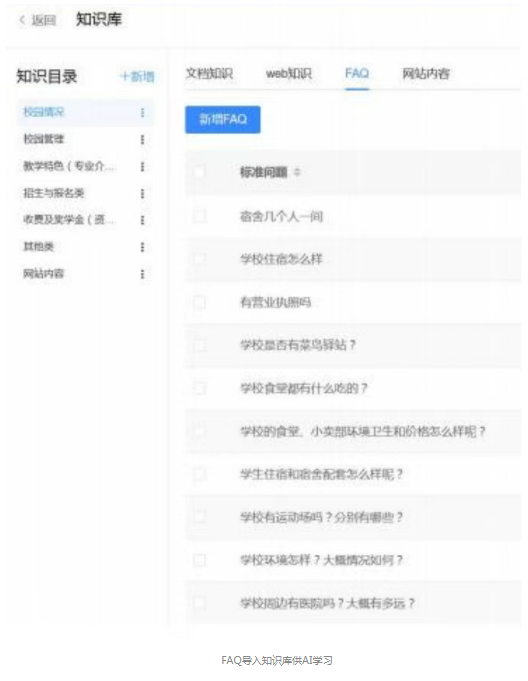Select the 教学特色 directory
The height and width of the screenshot is (681, 528).
click(x=69, y=166)
